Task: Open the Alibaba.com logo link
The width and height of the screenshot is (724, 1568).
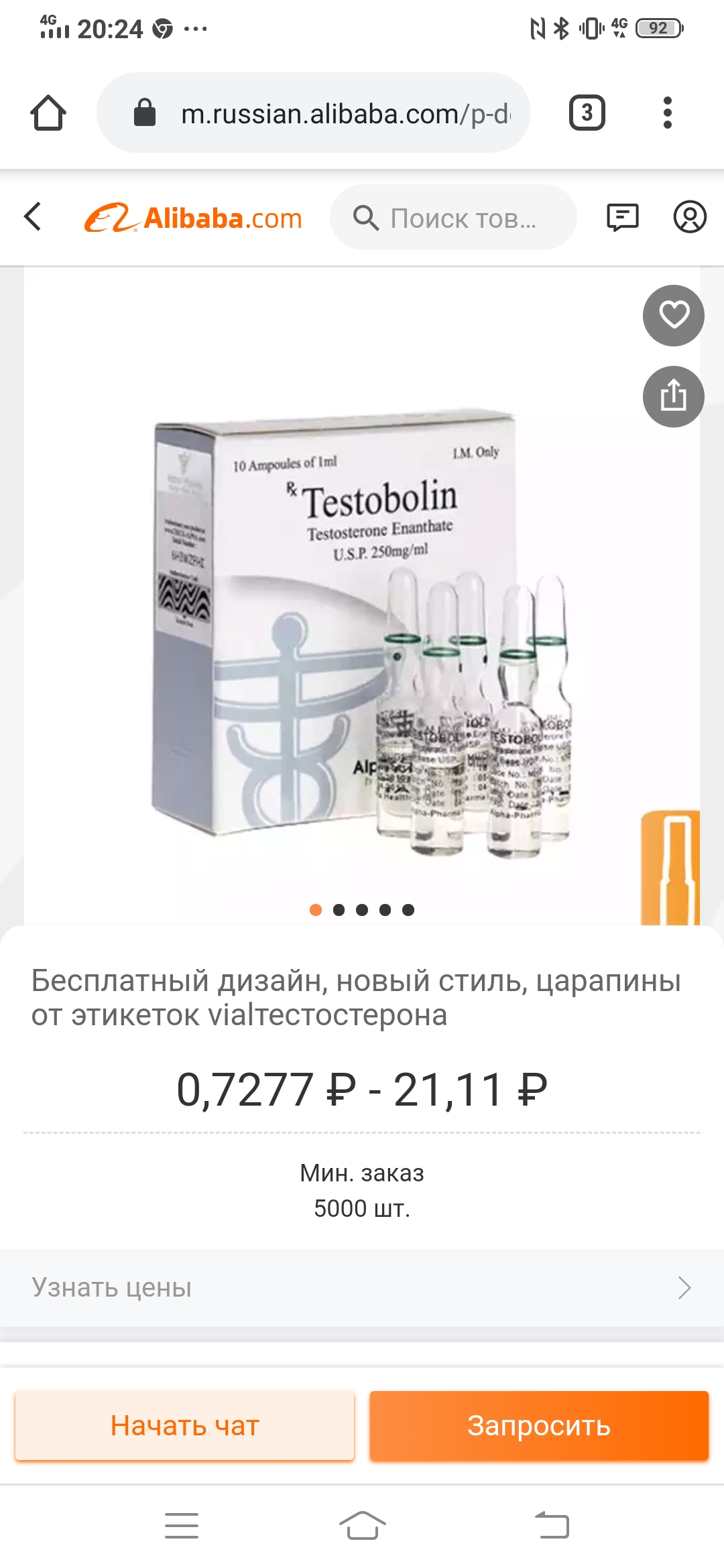Action: pos(193,218)
